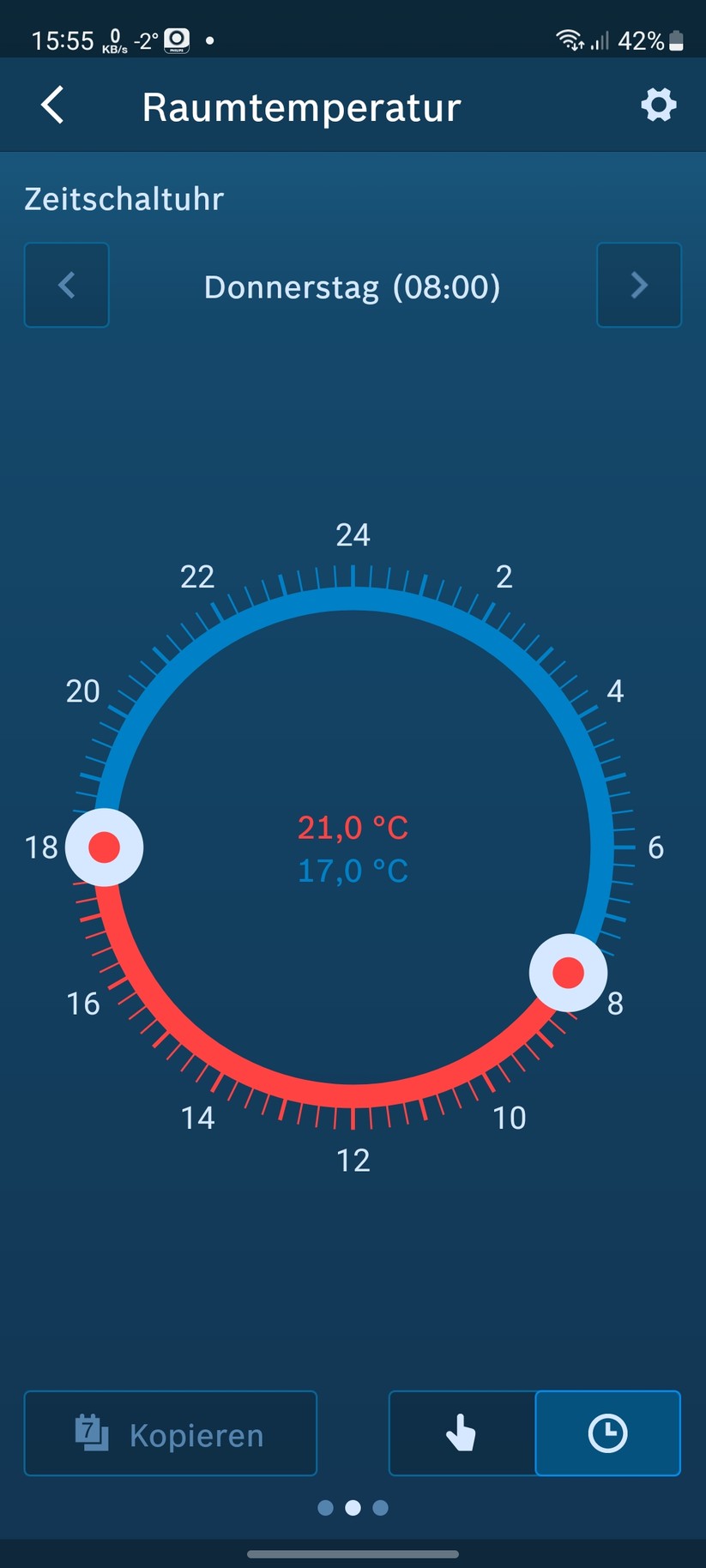
Task: Tap the red 21,0 °C temperature value
Action: click(353, 826)
